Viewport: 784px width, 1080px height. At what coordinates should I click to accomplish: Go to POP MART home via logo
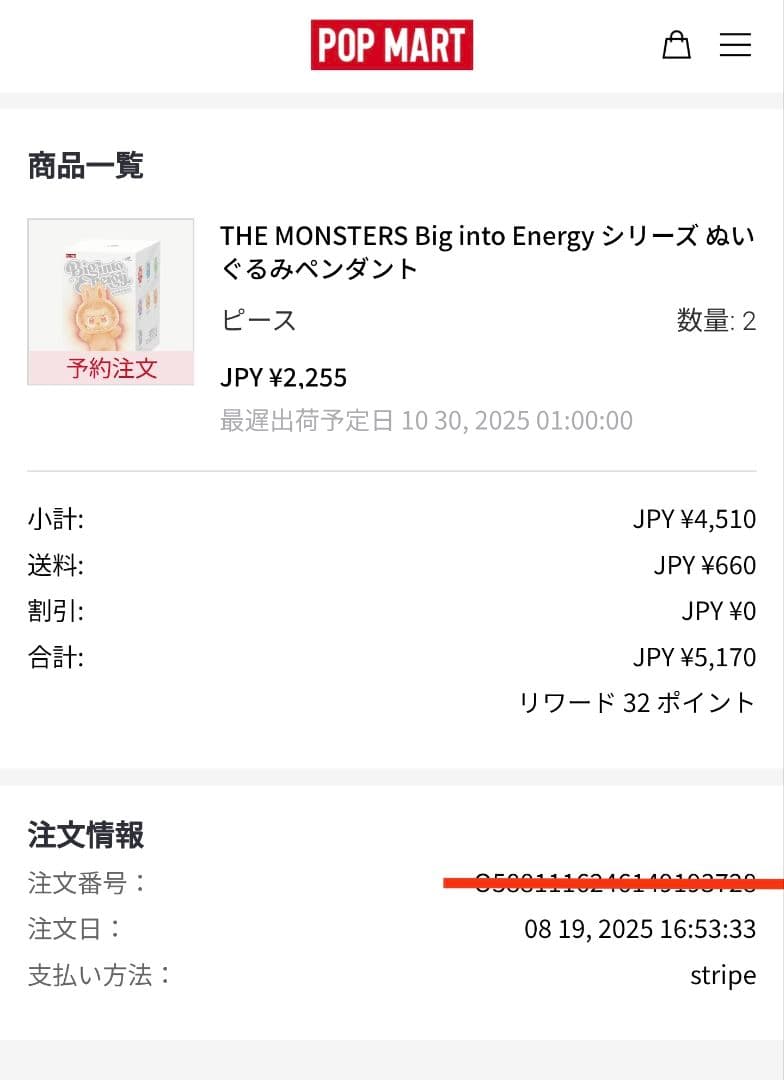click(x=391, y=45)
